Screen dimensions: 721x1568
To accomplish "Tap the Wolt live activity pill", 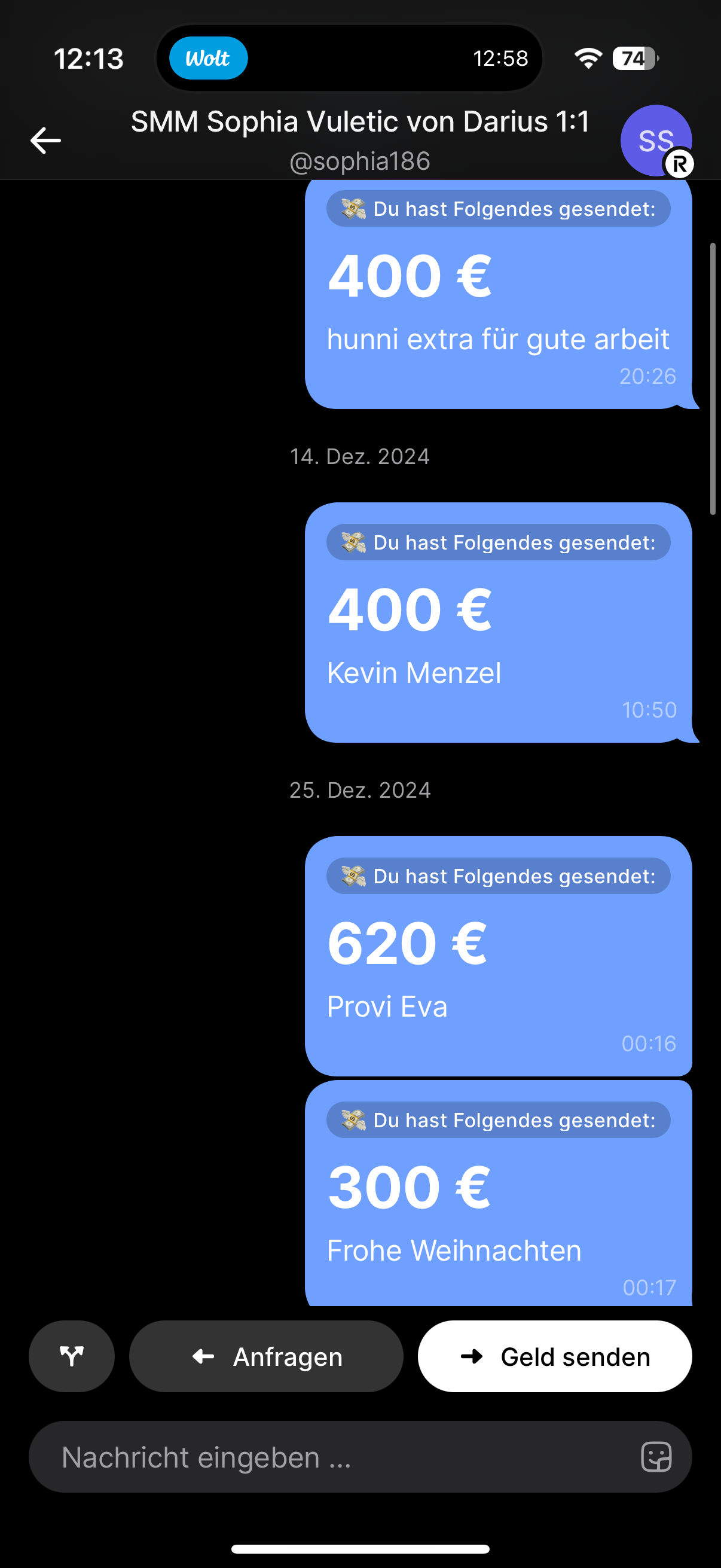I will click(x=208, y=59).
